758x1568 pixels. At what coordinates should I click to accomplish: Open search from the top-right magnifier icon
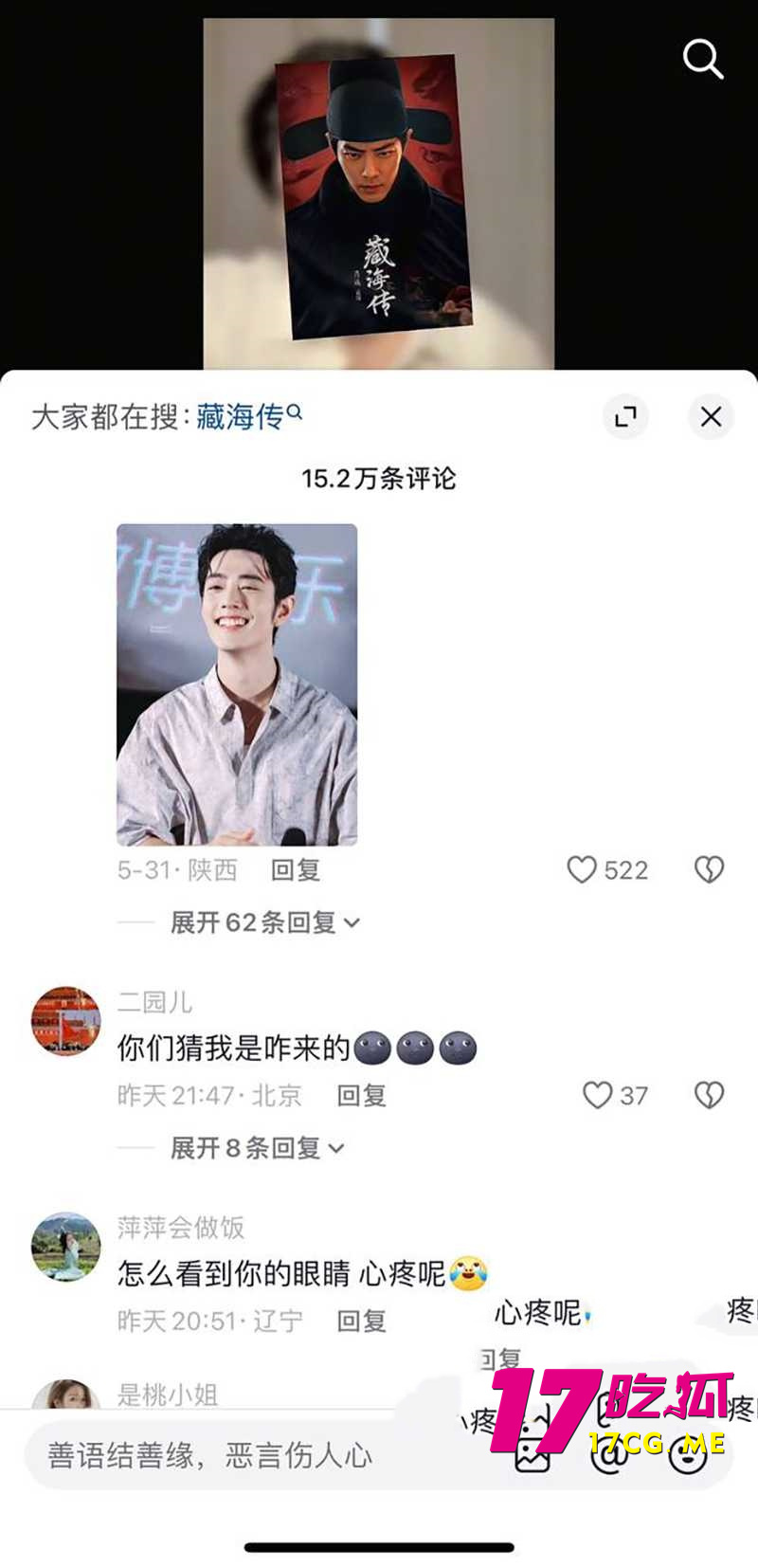pyautogui.click(x=702, y=60)
